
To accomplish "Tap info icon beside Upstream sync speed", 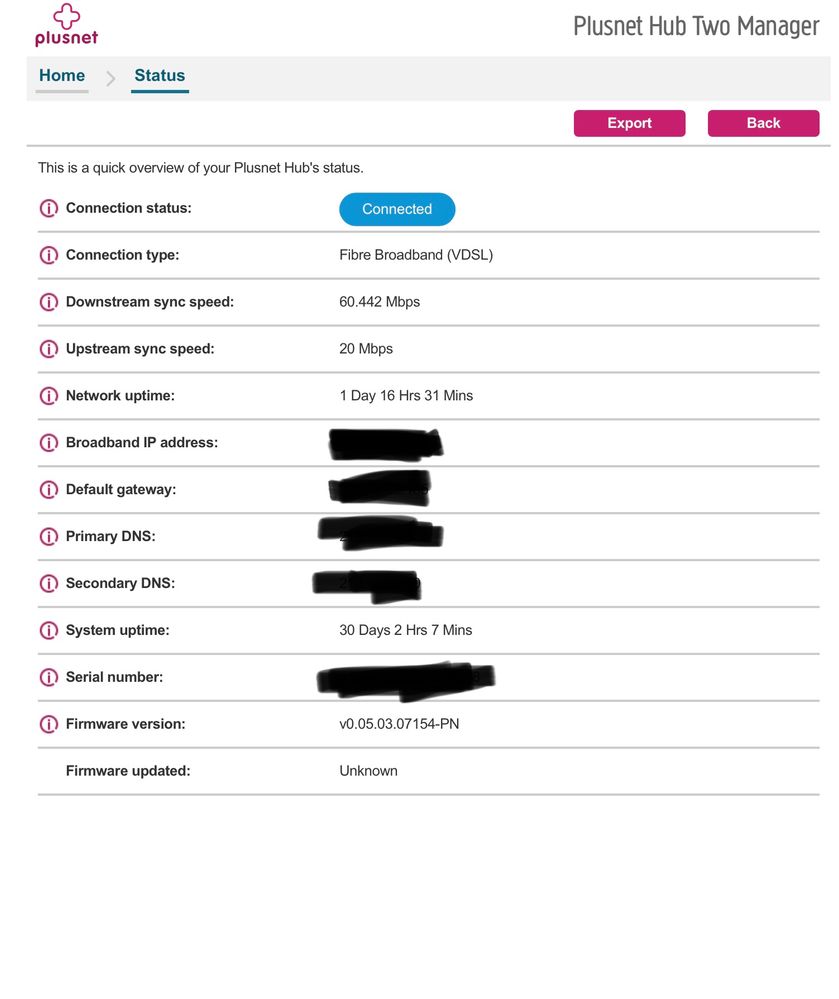I will 48,349.
